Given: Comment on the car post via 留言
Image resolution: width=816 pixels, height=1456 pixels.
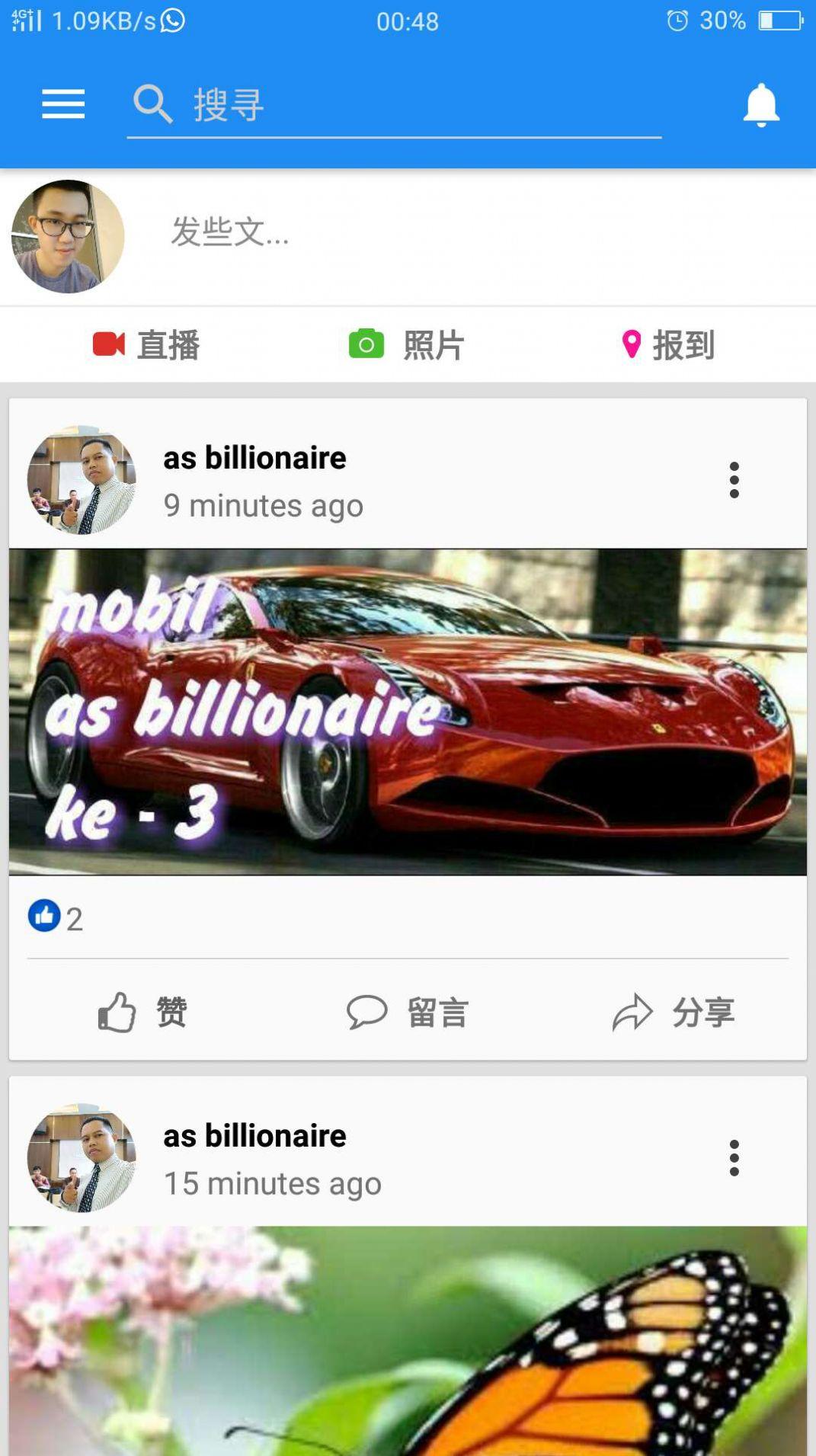Looking at the screenshot, I should 408,1012.
